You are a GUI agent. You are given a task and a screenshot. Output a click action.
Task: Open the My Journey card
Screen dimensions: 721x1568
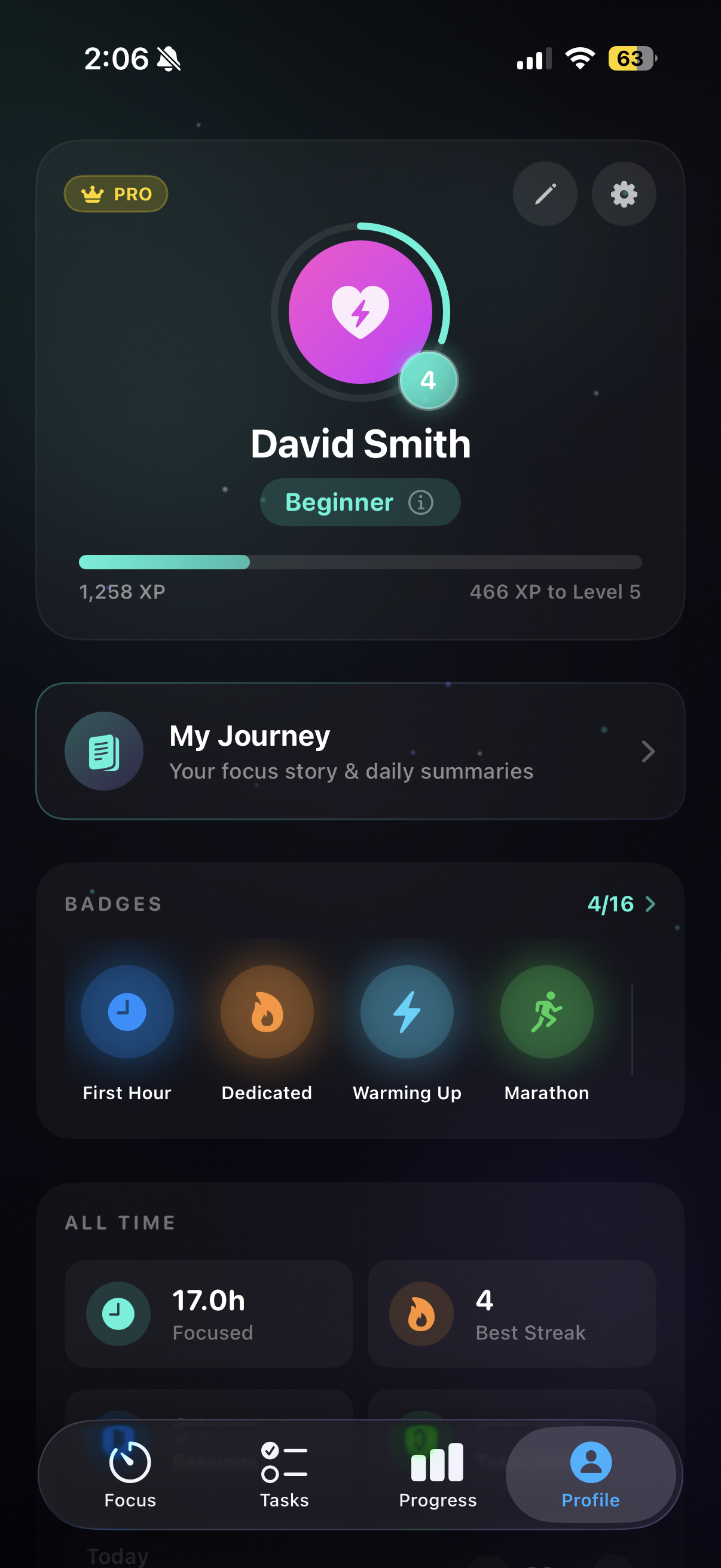point(360,751)
